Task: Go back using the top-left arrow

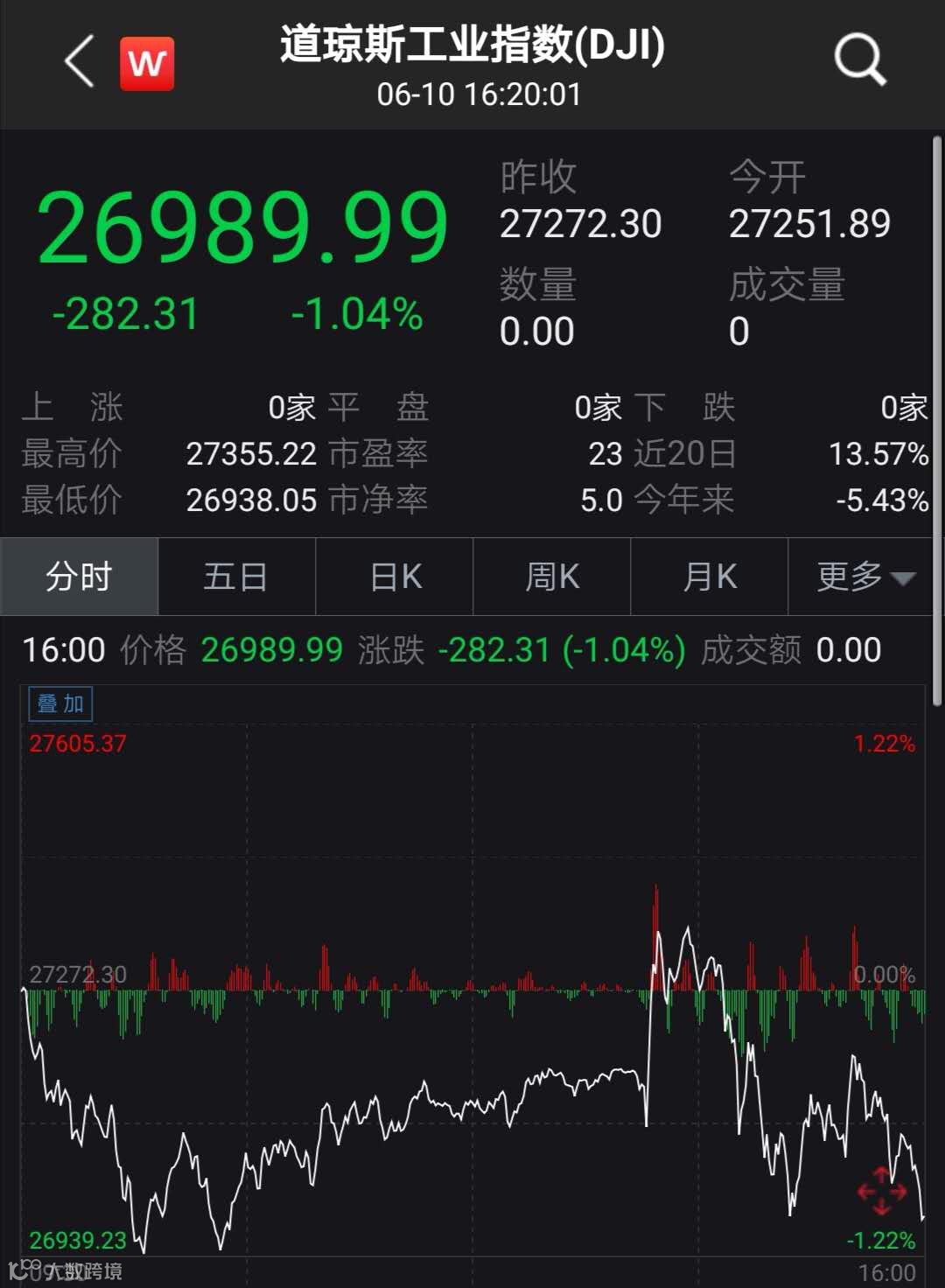Action: (79, 62)
